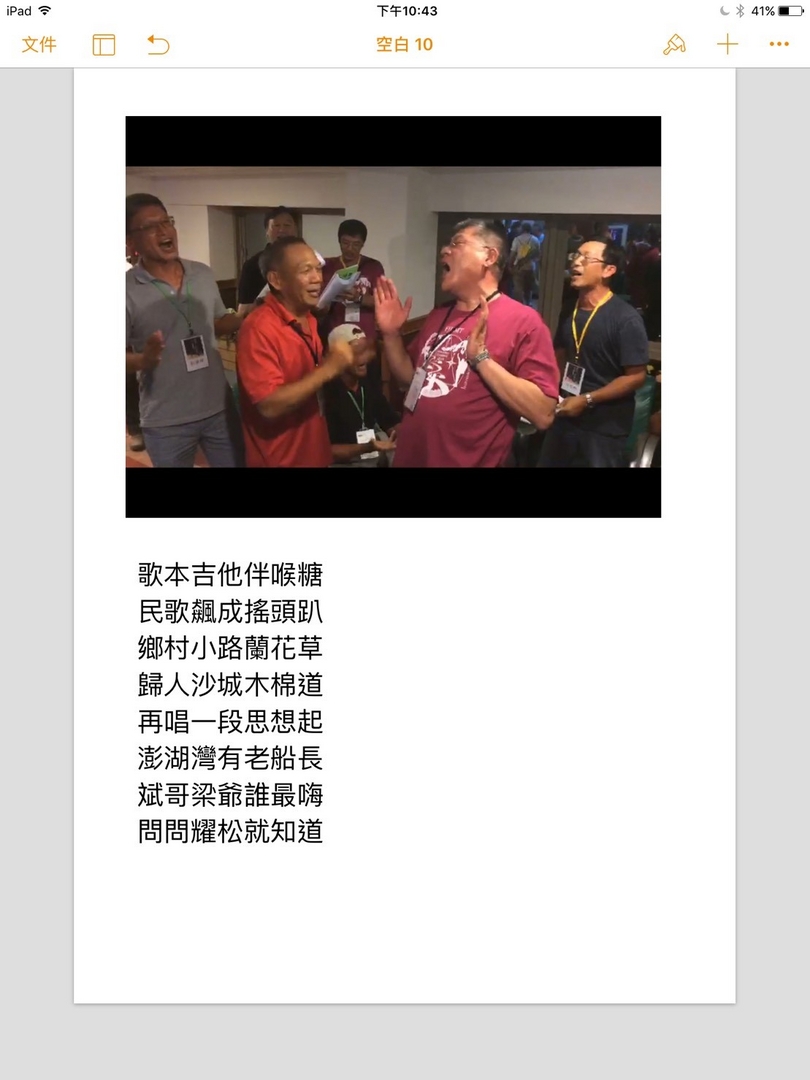This screenshot has width=810, height=1080.
Task: Tap document title 空白 10
Action: [404, 44]
